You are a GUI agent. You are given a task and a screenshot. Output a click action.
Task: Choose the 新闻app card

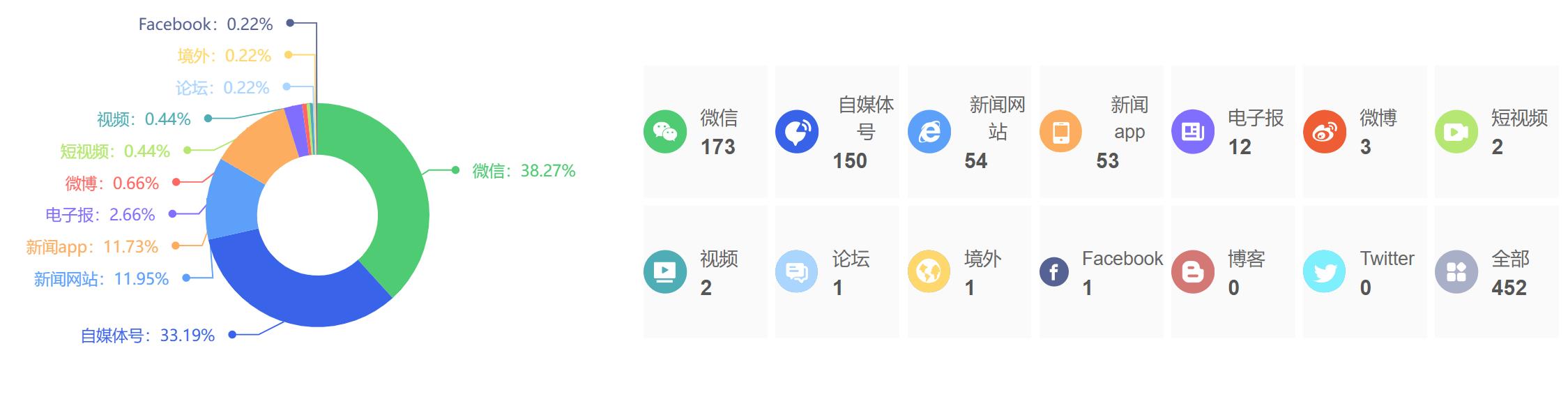tap(1101, 132)
